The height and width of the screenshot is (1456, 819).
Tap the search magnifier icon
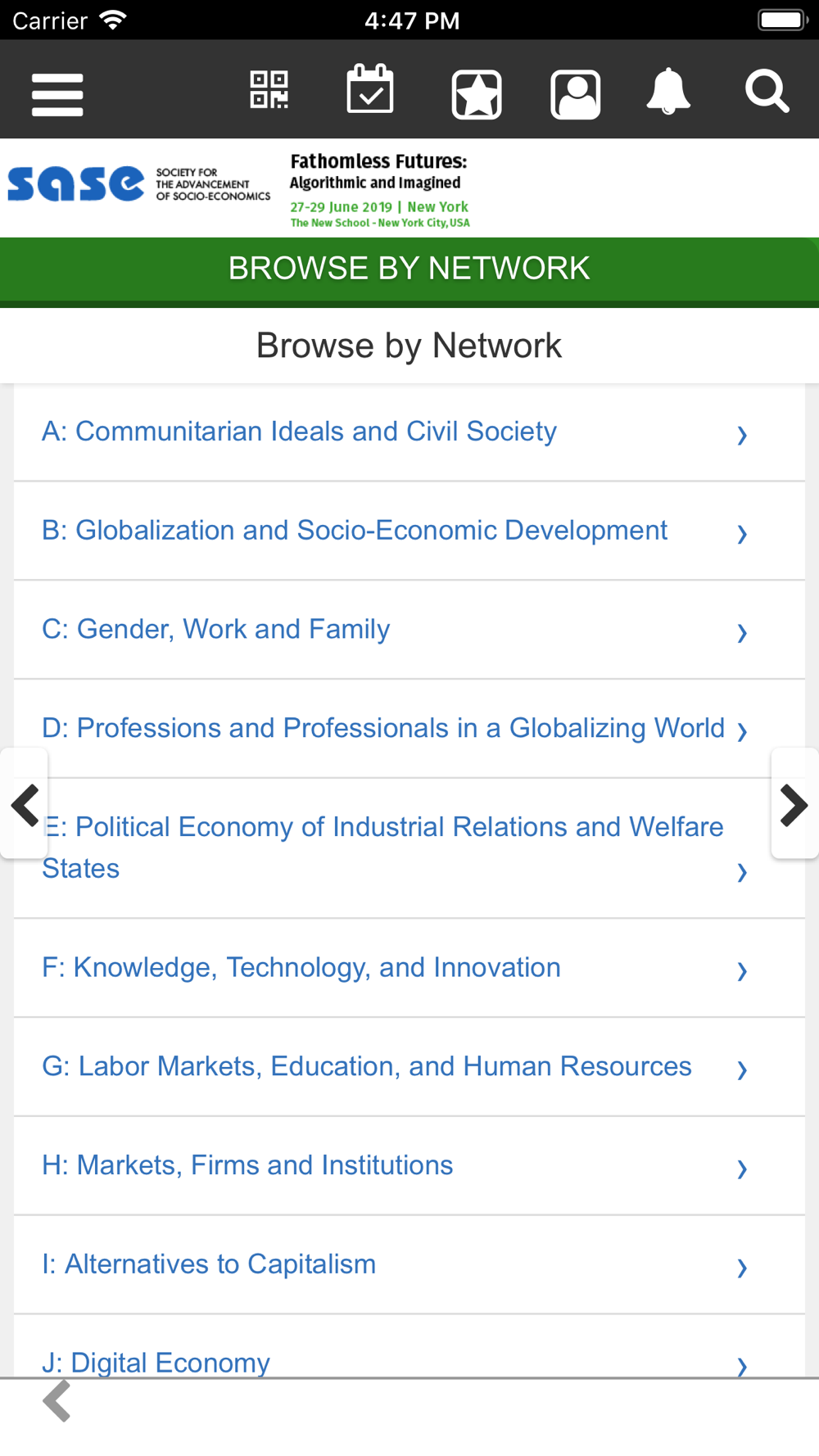767,91
